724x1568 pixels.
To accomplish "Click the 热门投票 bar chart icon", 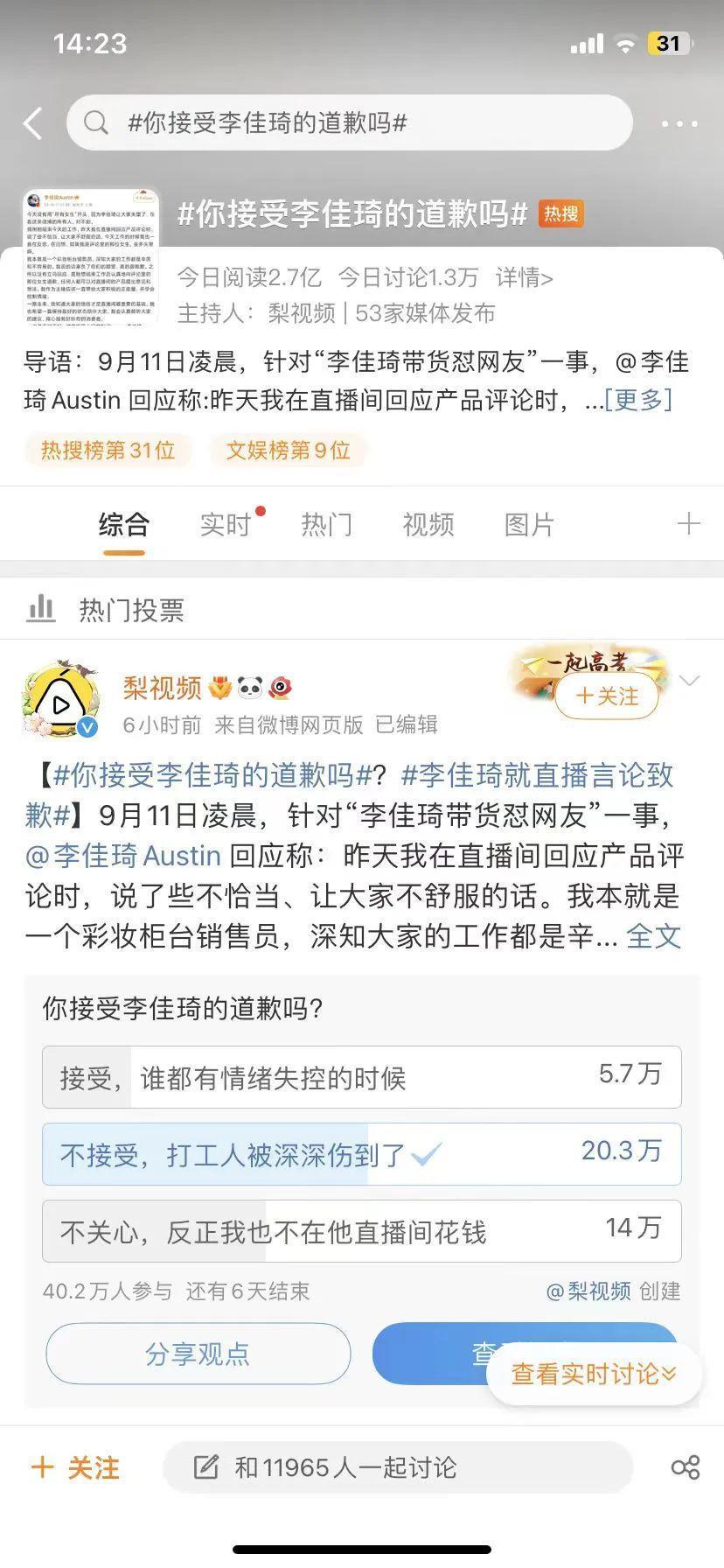I will click(43, 607).
